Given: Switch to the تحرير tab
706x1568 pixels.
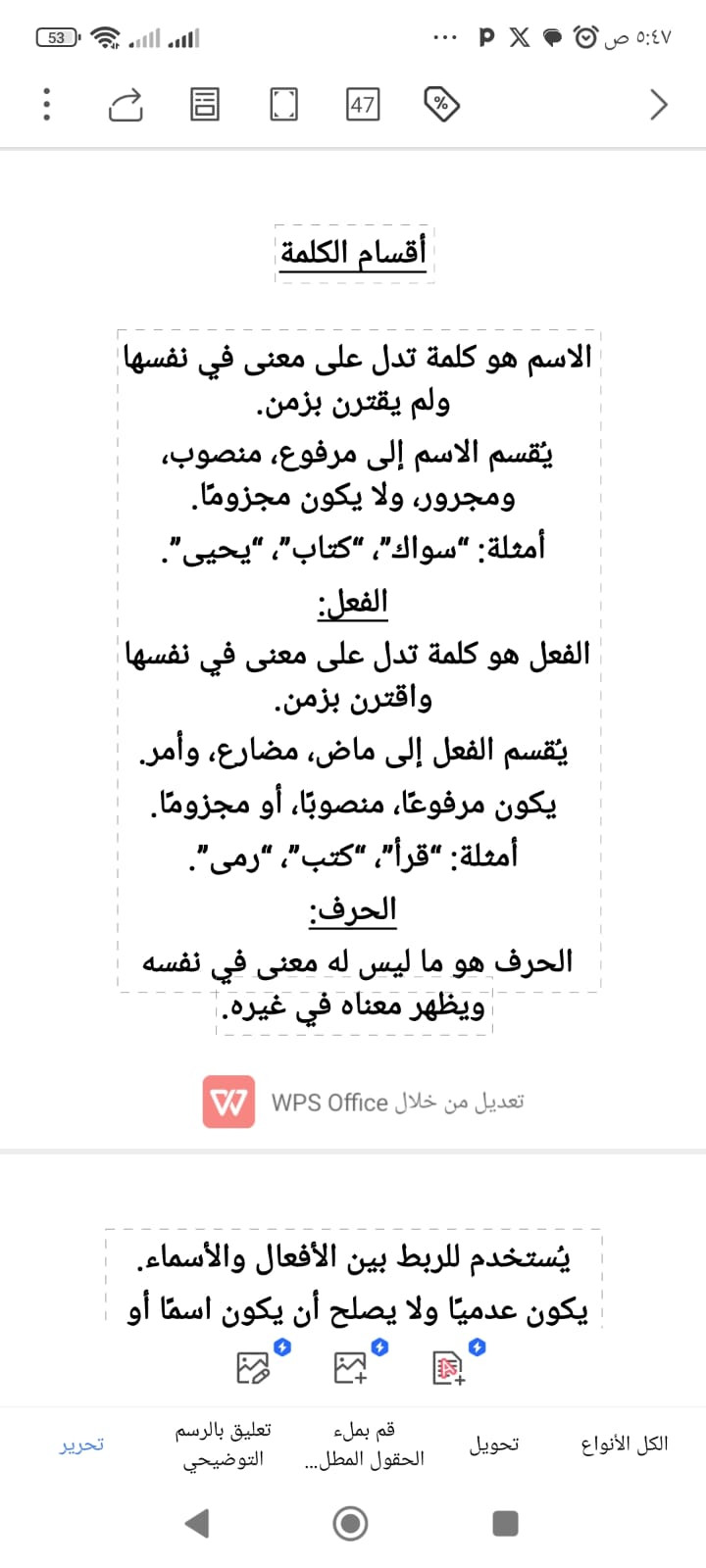Looking at the screenshot, I should tap(81, 1445).
